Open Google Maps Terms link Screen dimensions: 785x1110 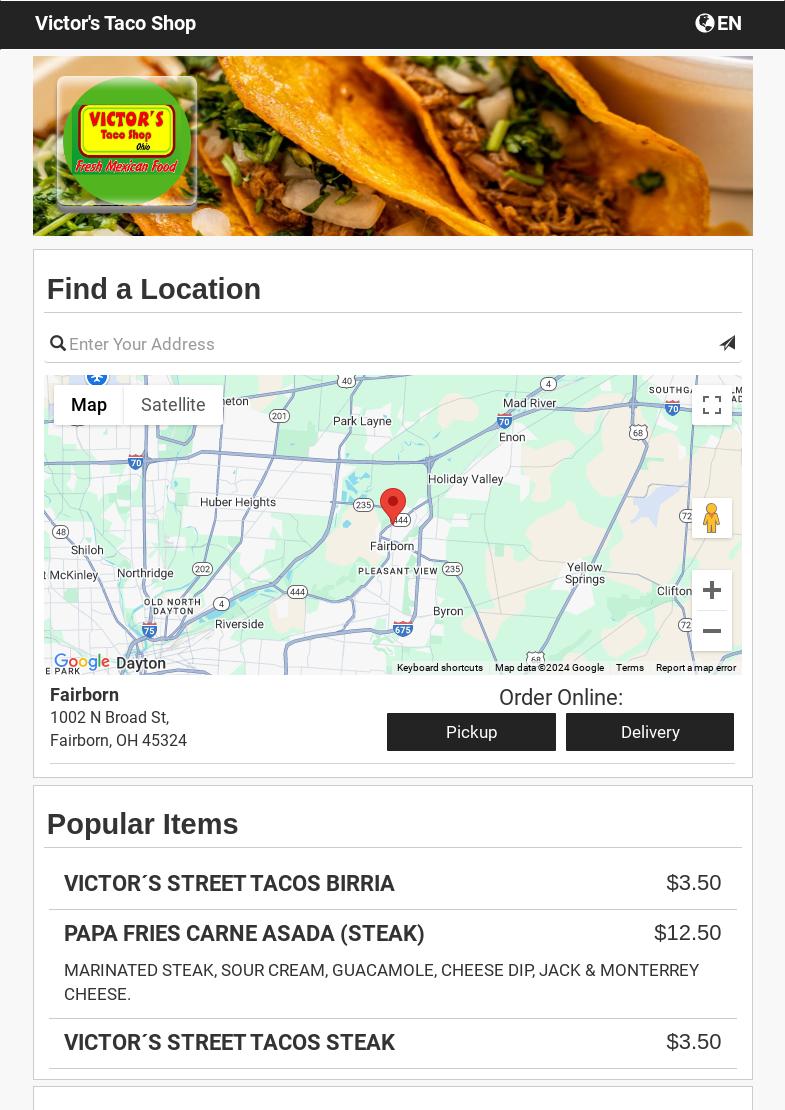pos(630,668)
